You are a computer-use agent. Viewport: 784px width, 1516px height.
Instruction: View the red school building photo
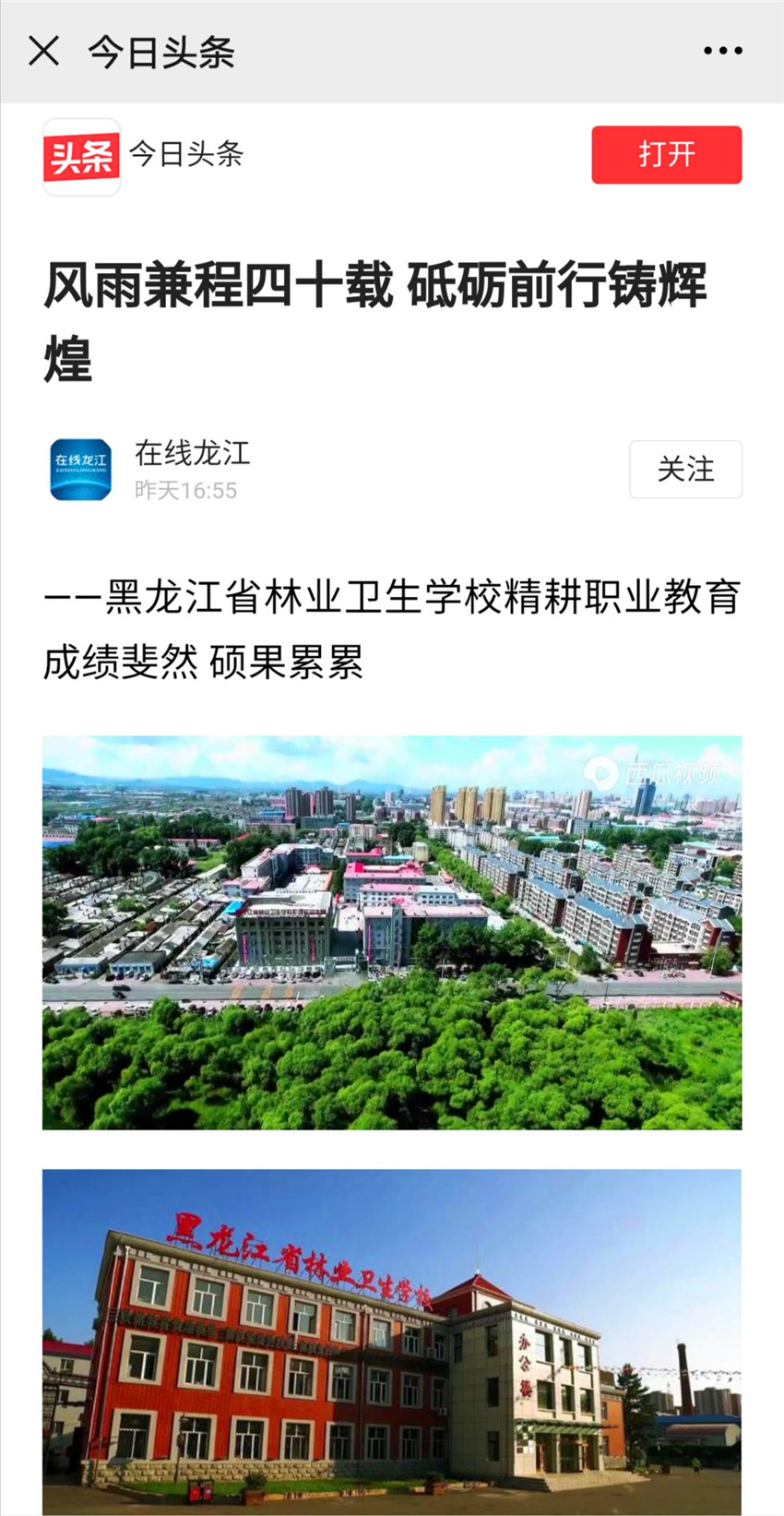coord(392,1338)
